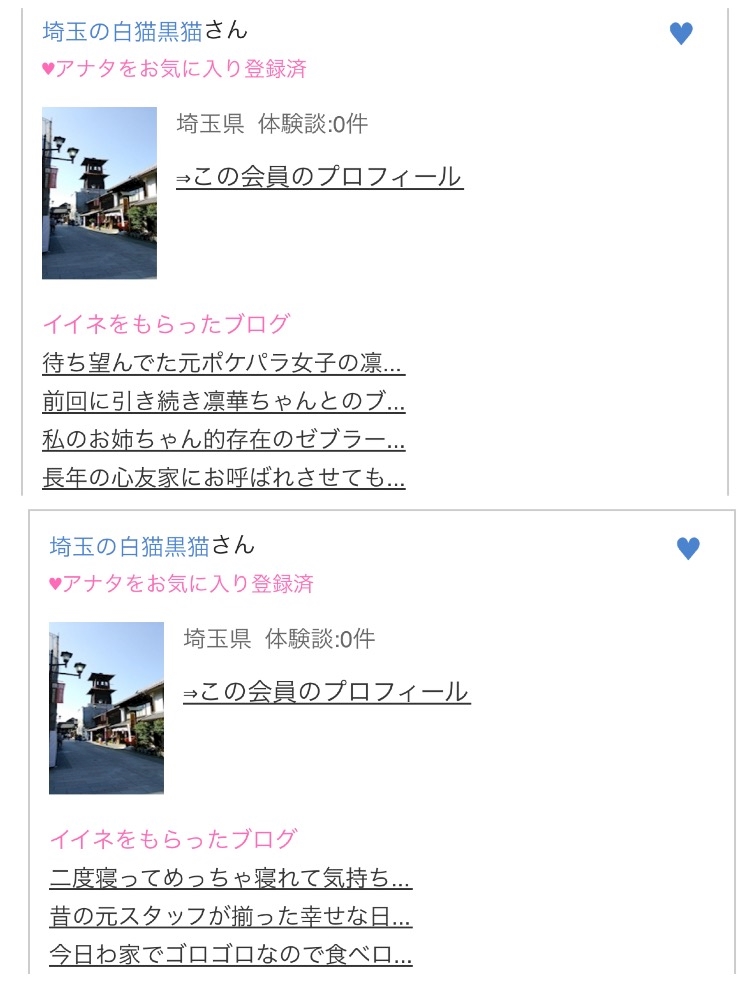Tap the blue heart in the card with 二度寝って

pyautogui.click(x=688, y=548)
